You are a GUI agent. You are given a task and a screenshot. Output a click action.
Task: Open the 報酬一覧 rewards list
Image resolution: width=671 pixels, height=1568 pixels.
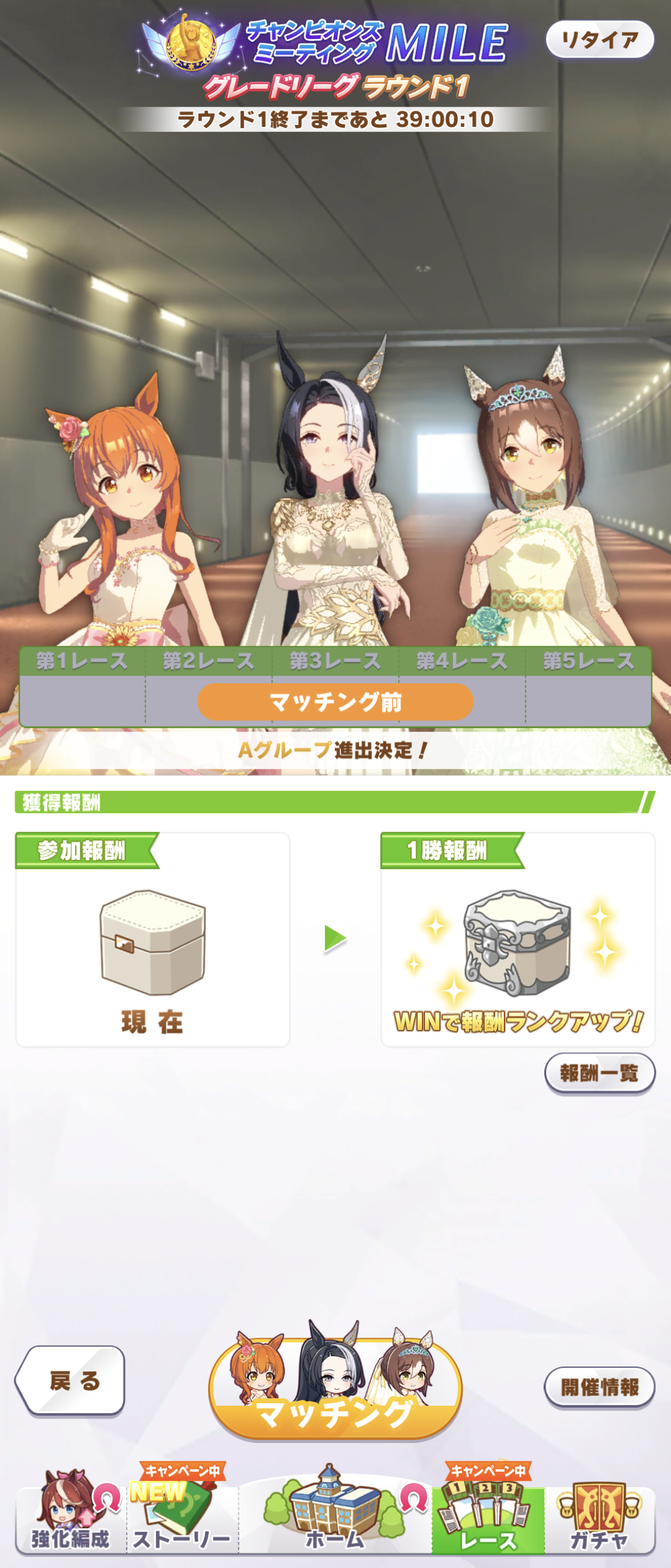point(599,1073)
